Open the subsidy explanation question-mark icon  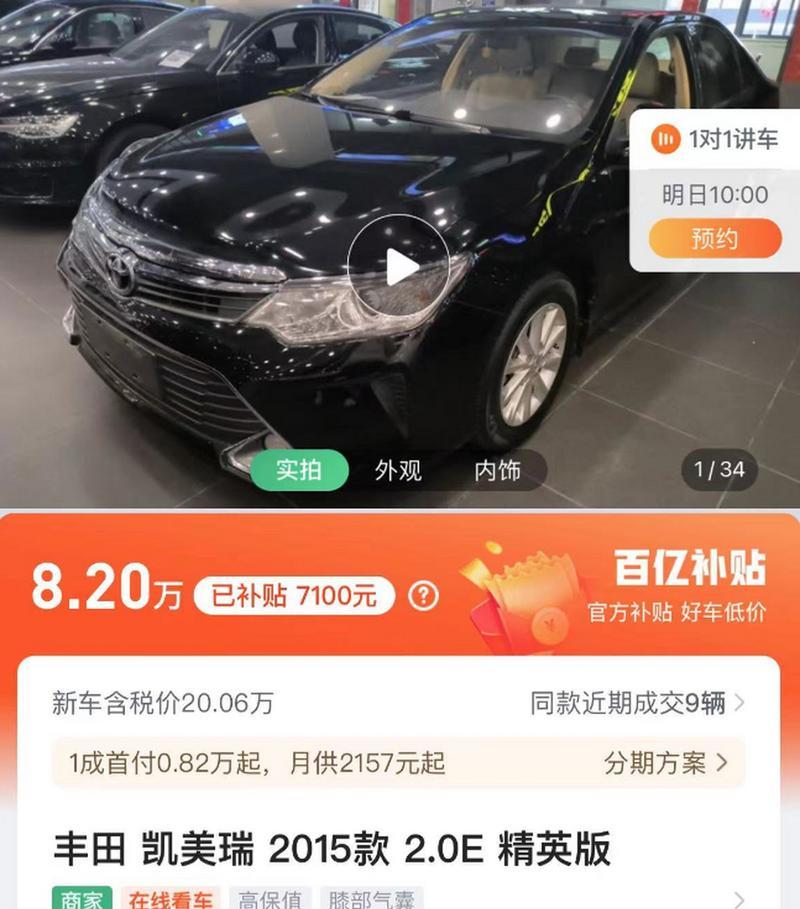click(421, 594)
